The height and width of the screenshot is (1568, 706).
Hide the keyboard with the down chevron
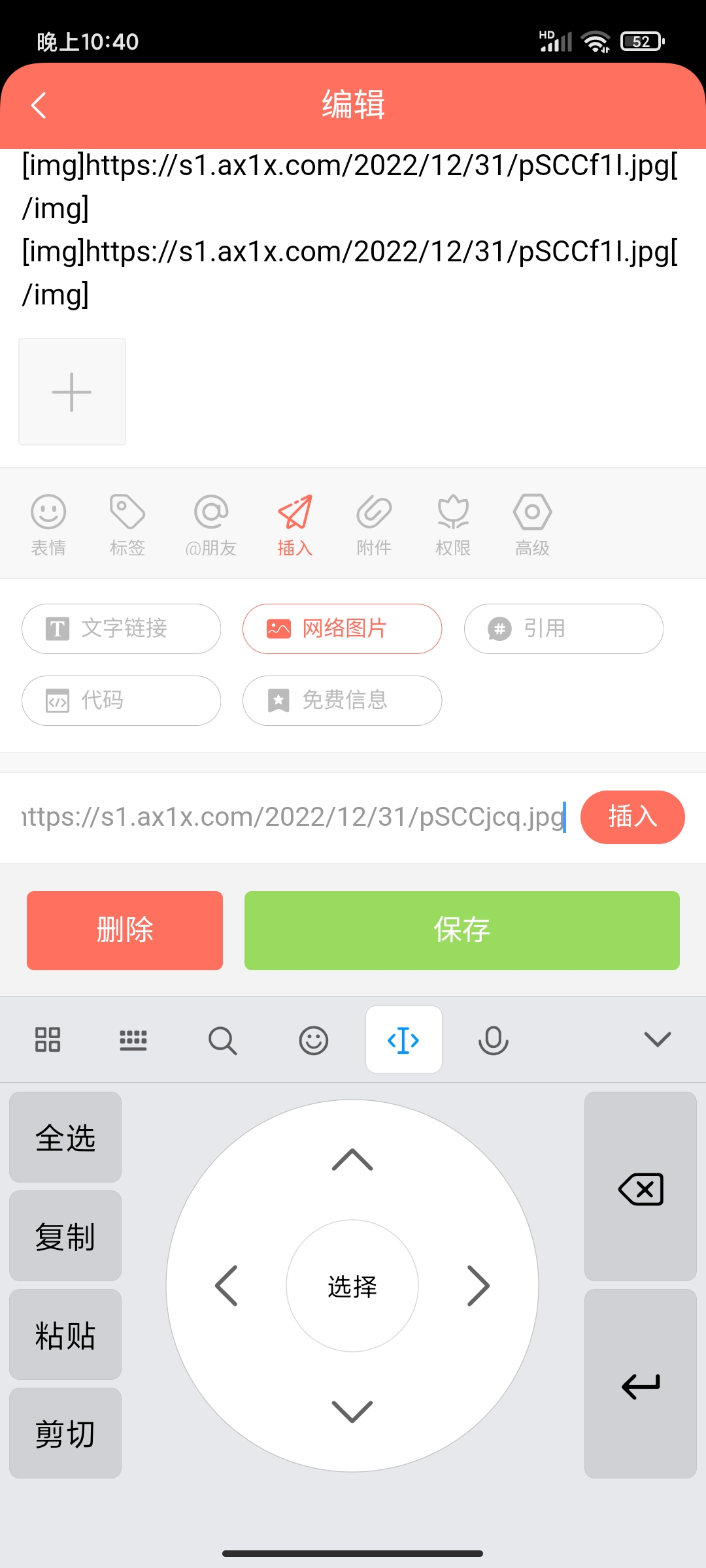point(657,1039)
